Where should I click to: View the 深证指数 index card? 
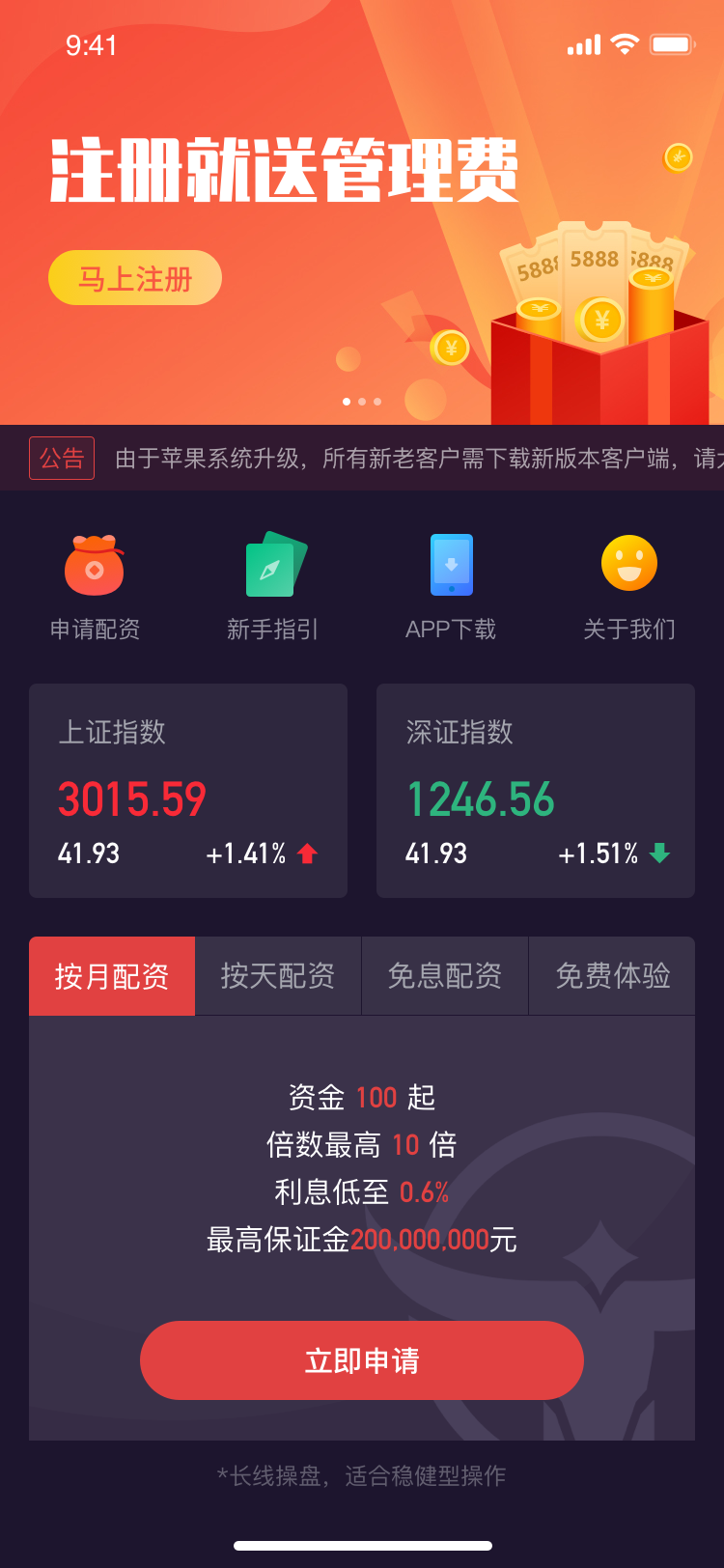tap(536, 791)
